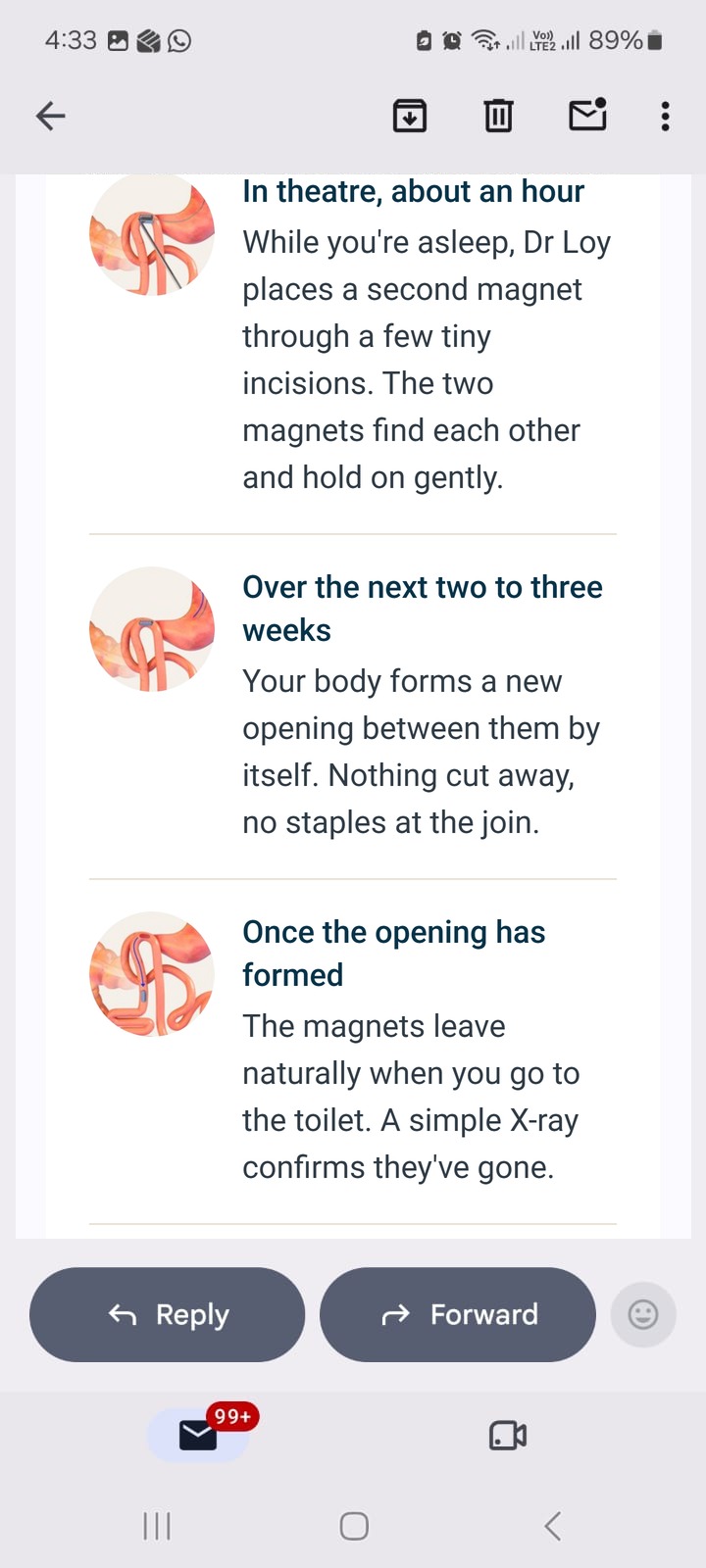Delete this email with the trash icon
The image size is (706, 1568).
498,116
